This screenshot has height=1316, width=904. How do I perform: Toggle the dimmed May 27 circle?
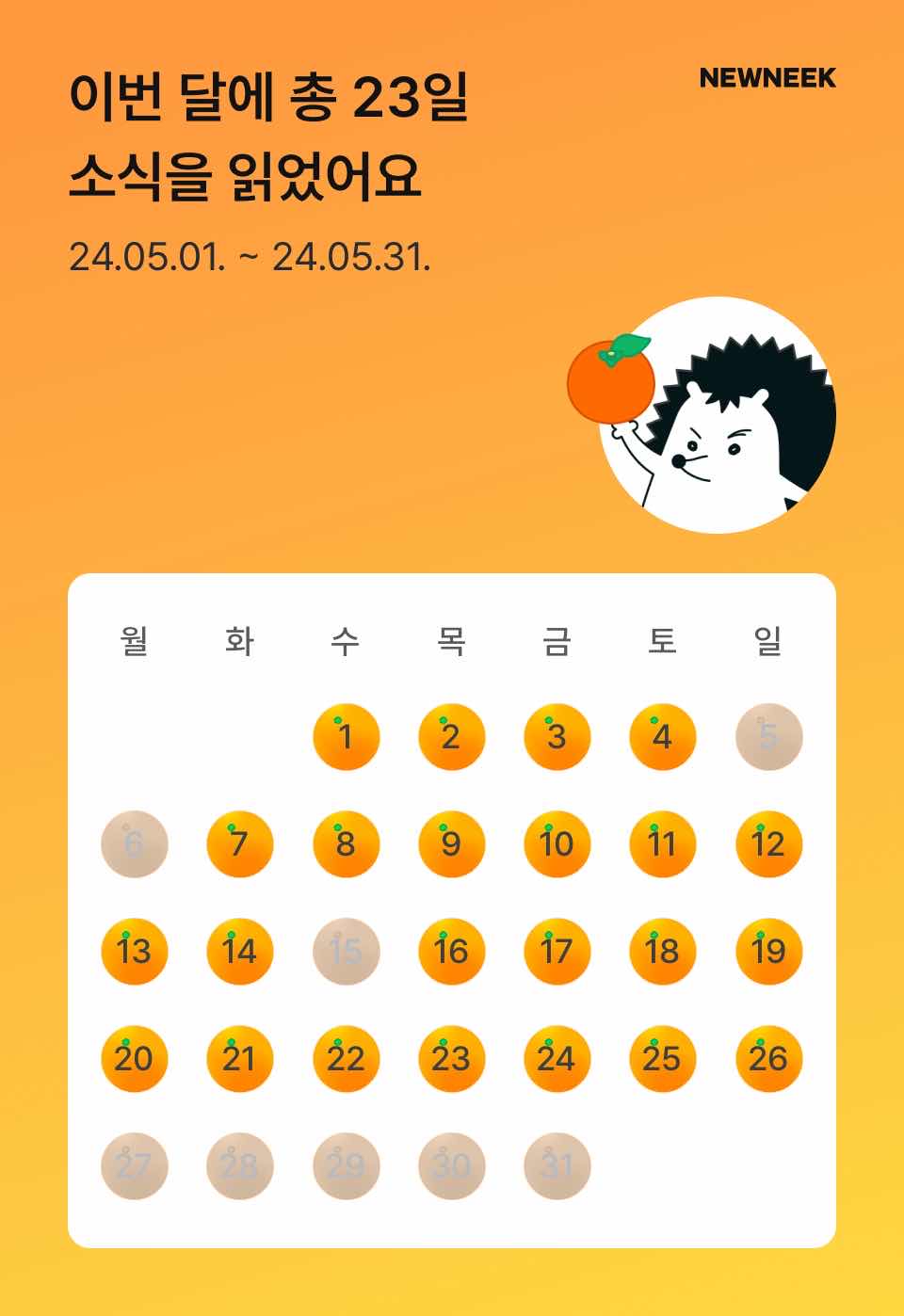(135, 1166)
